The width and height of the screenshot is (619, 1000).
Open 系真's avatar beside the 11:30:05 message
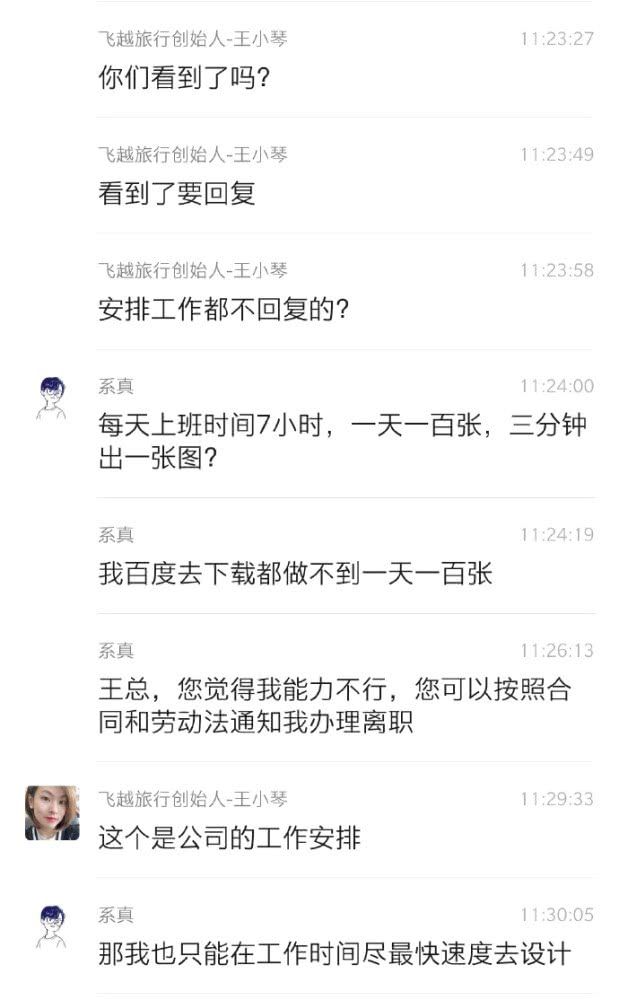[x=51, y=927]
